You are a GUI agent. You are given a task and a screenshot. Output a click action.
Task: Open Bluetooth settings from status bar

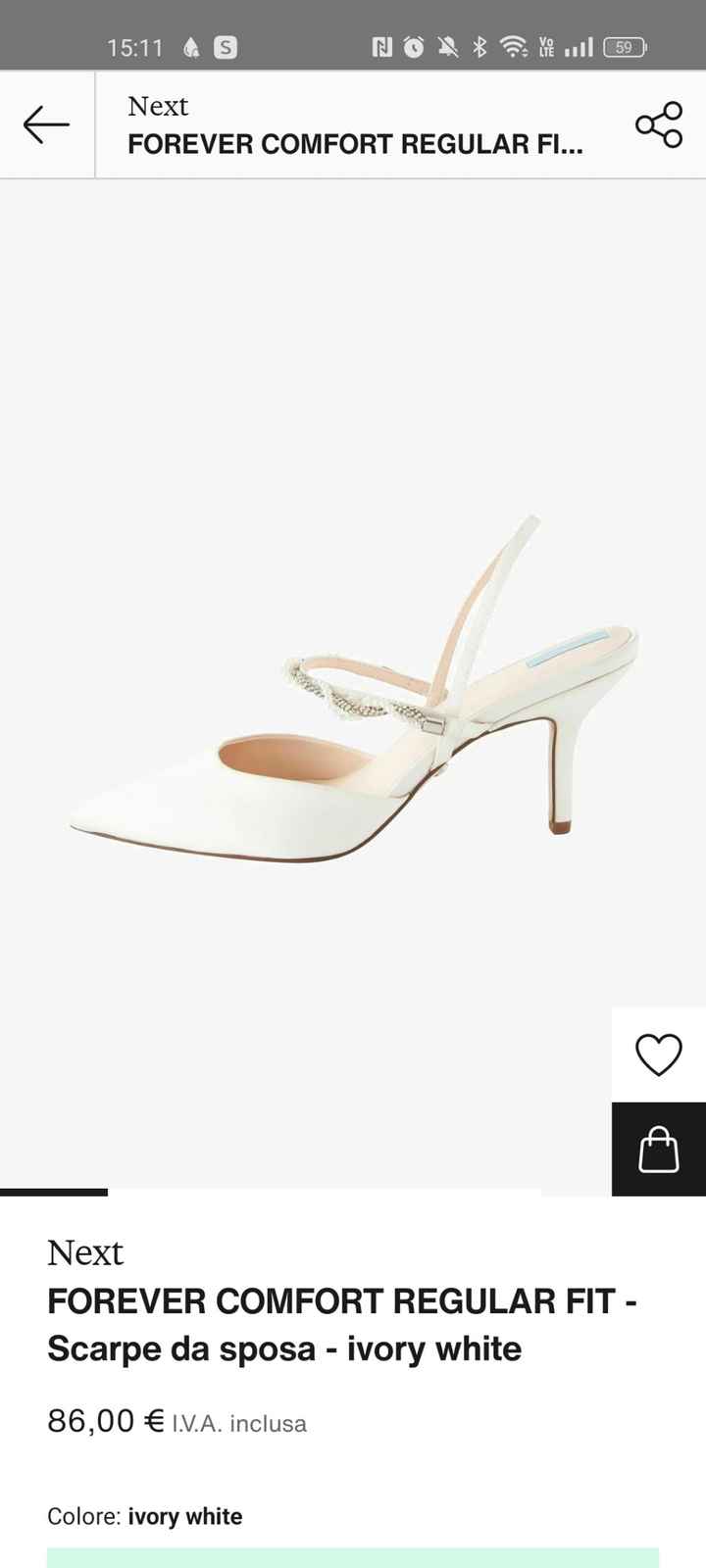479,46
